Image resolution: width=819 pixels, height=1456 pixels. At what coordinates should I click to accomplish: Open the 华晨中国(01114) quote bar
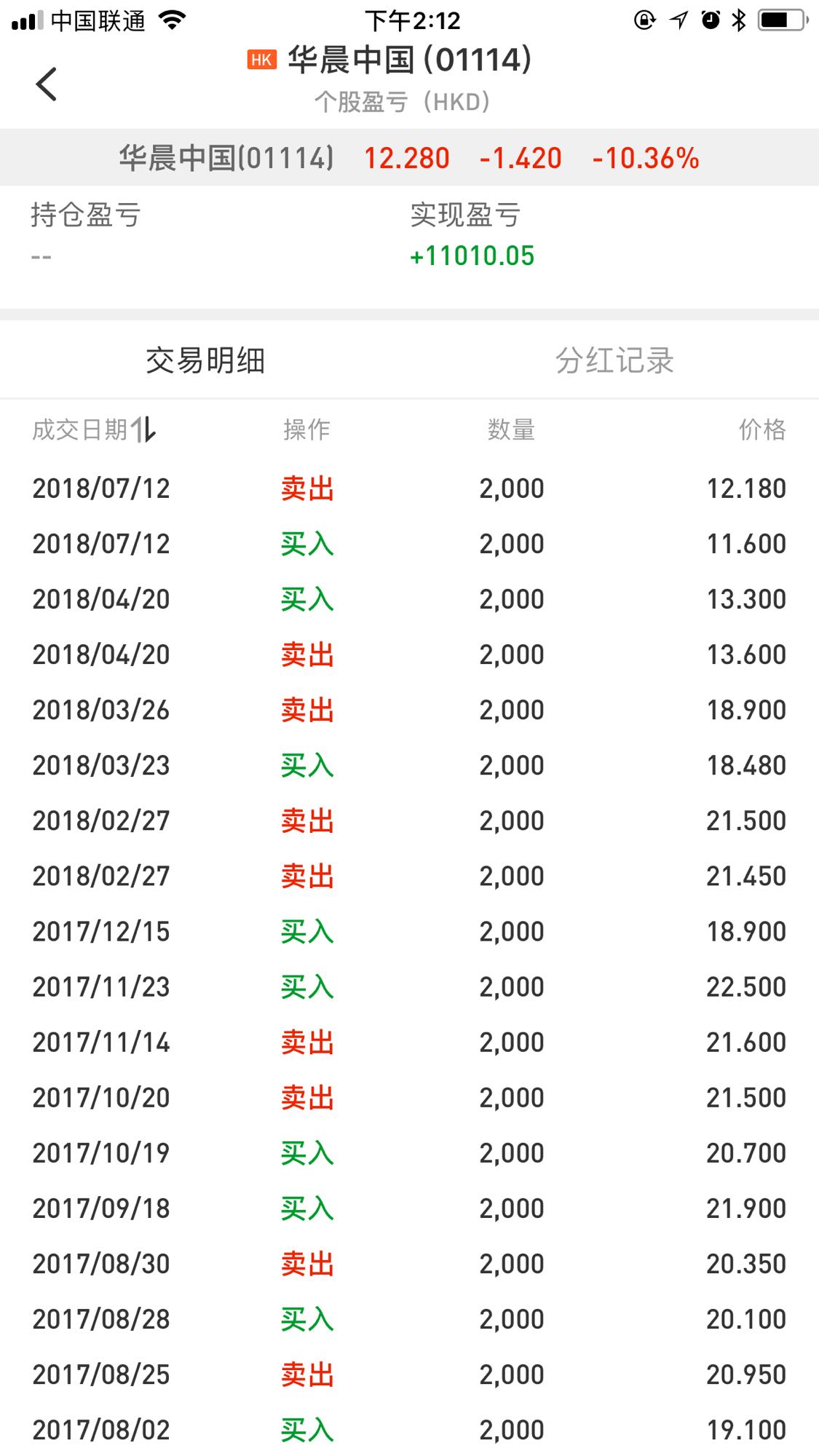[x=409, y=157]
